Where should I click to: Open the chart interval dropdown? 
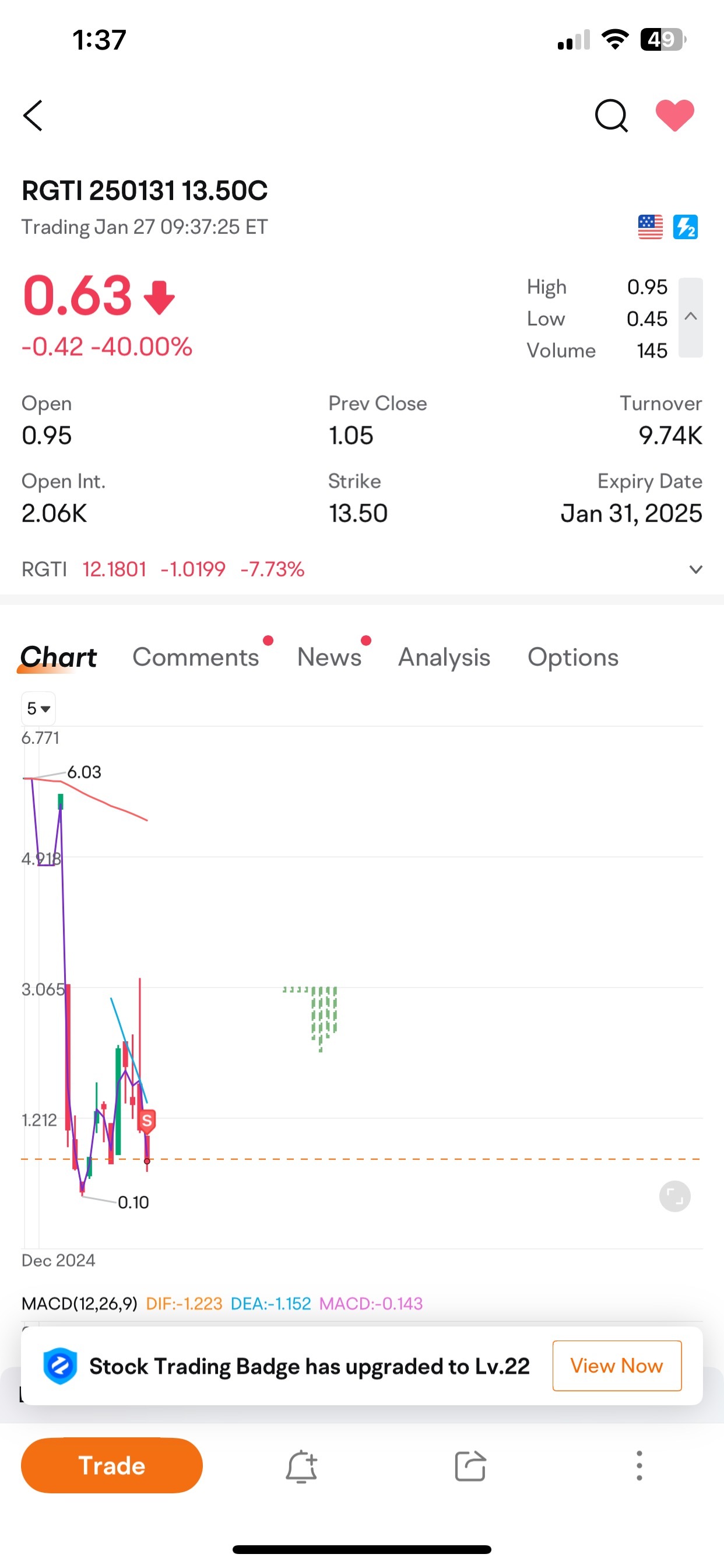(38, 708)
